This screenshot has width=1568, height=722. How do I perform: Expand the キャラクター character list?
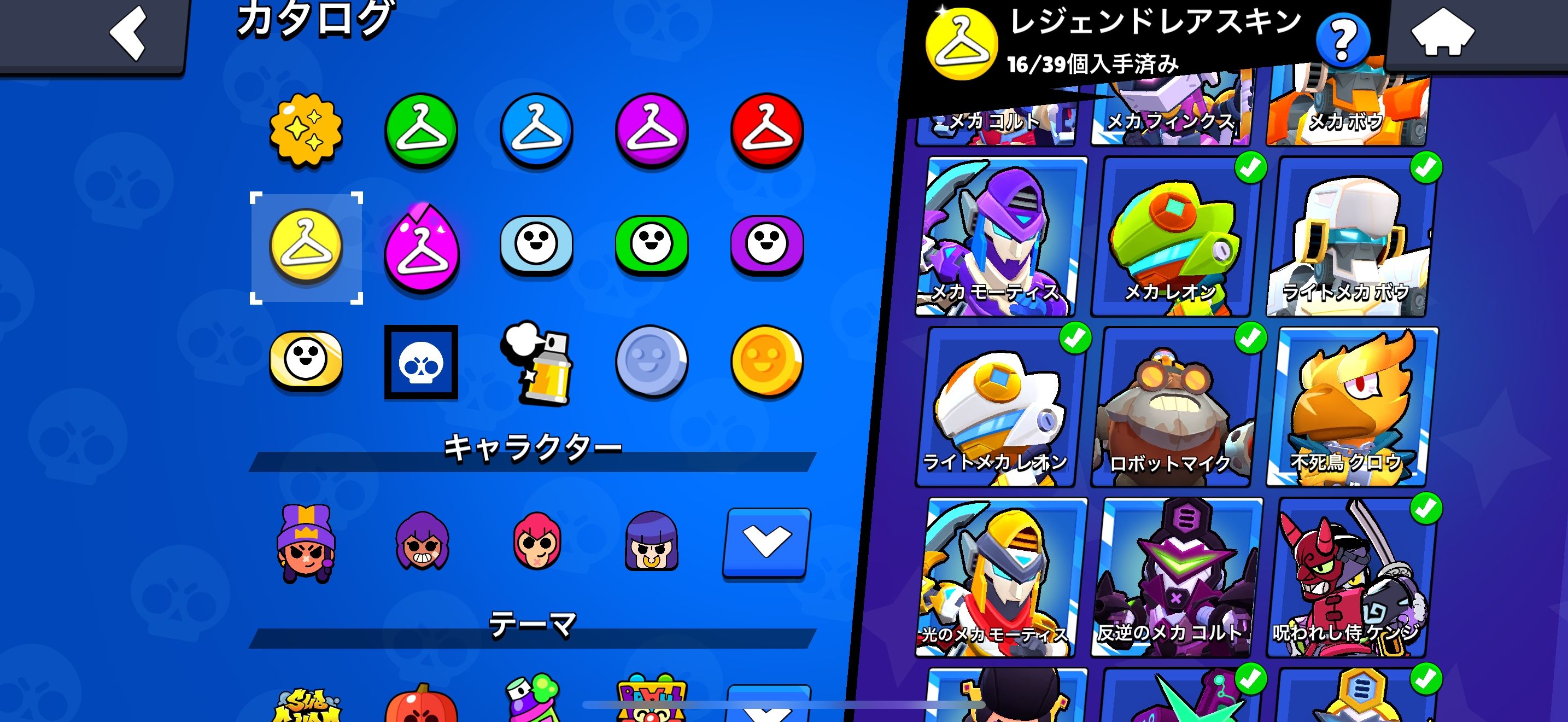coord(767,542)
